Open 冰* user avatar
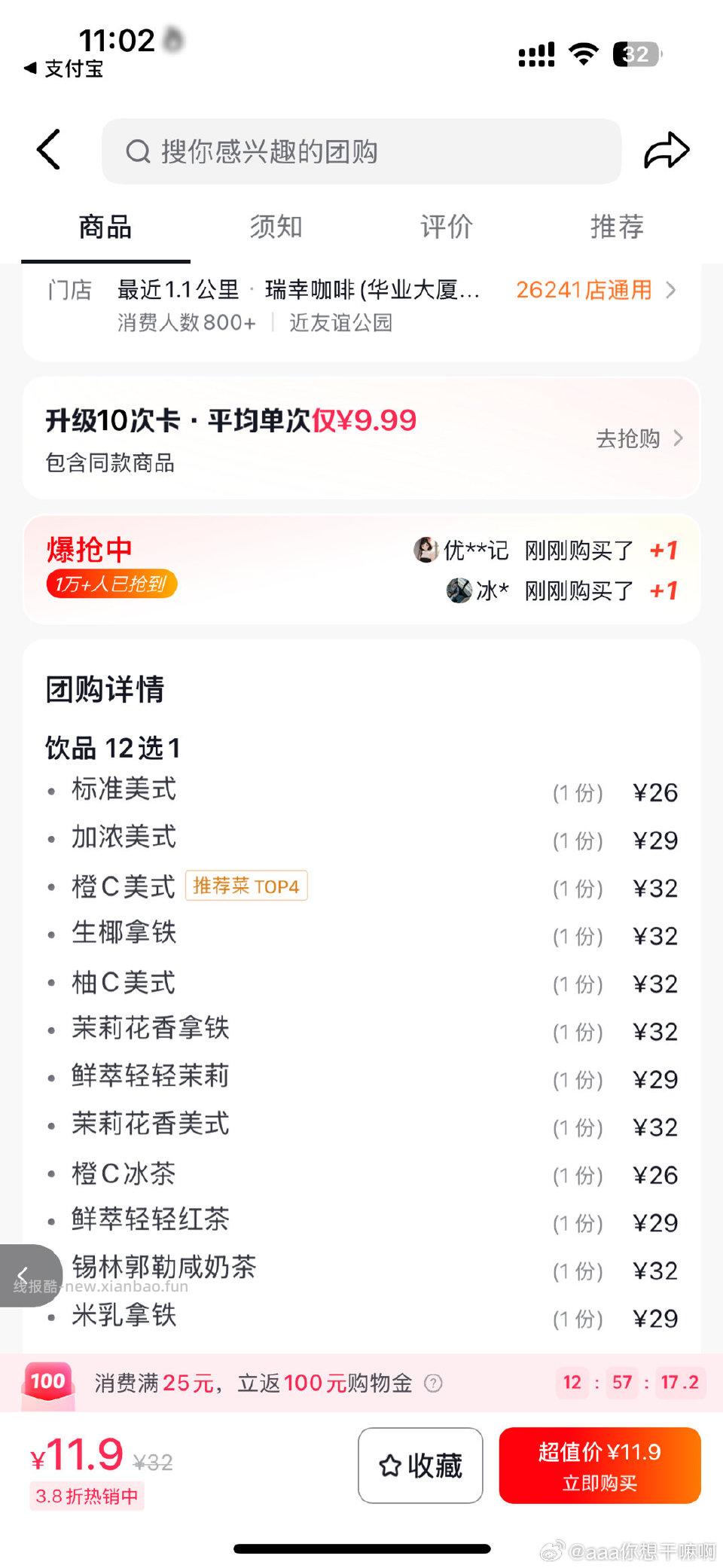 click(x=459, y=590)
